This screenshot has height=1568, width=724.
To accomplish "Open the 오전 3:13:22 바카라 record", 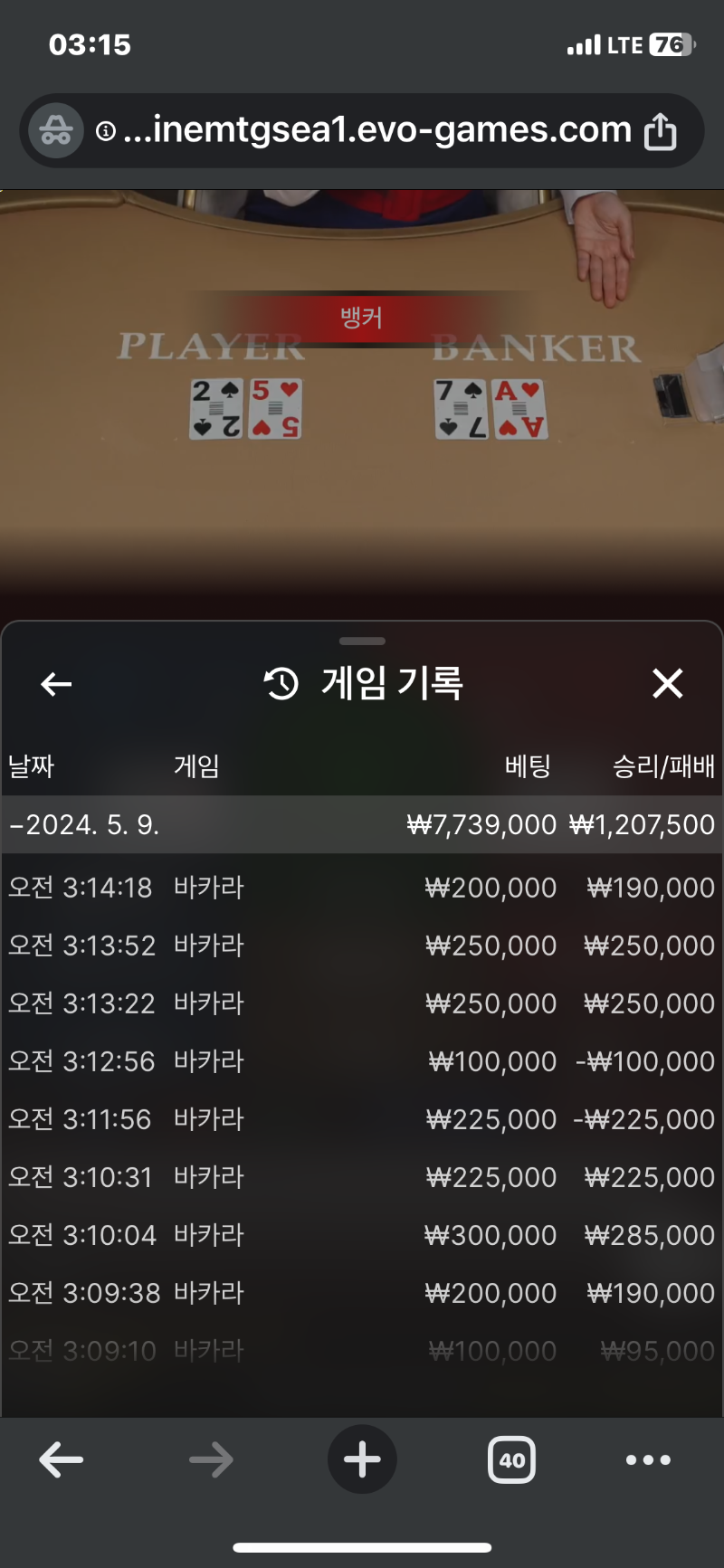I will pyautogui.click(x=362, y=1003).
